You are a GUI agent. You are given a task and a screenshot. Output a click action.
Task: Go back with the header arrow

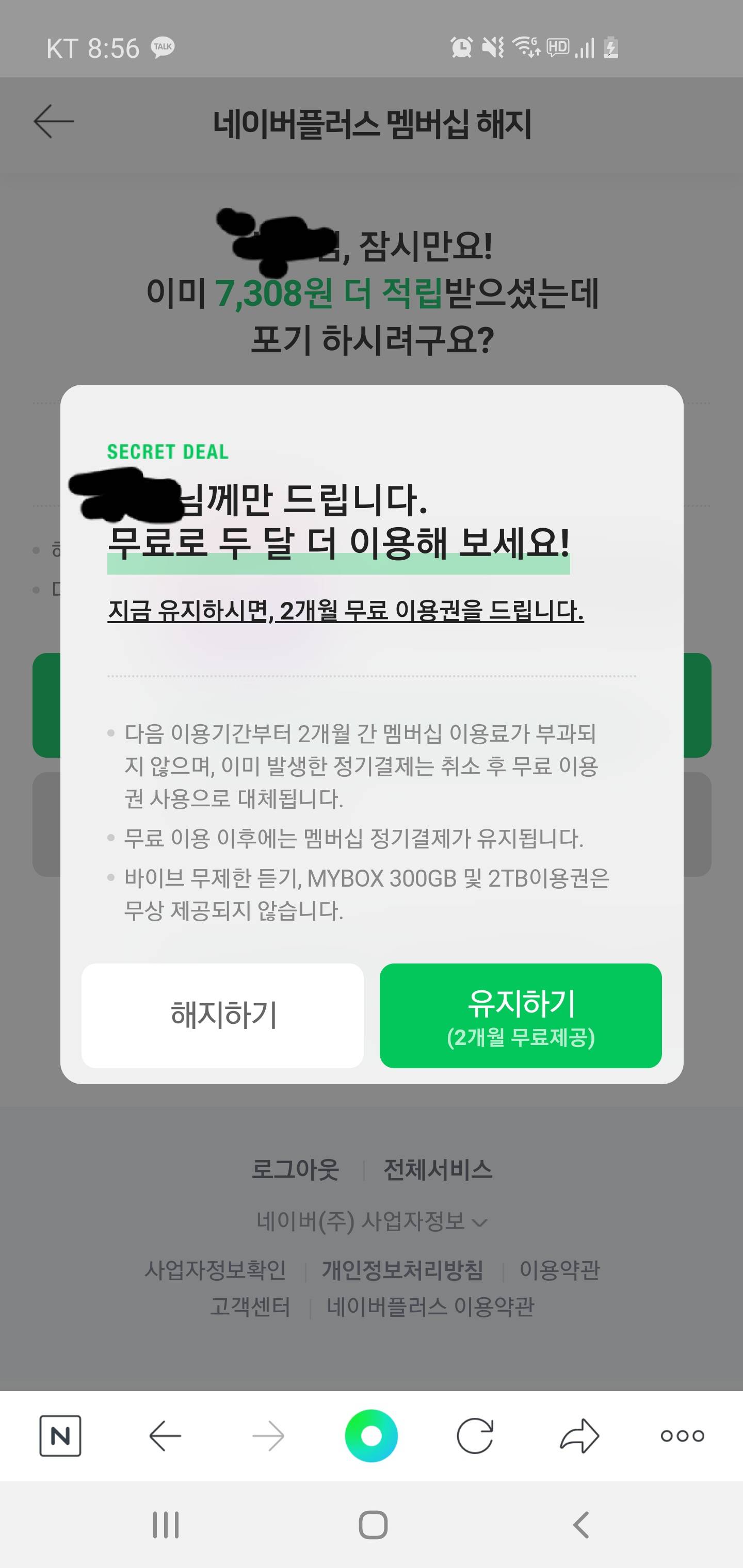point(54,121)
